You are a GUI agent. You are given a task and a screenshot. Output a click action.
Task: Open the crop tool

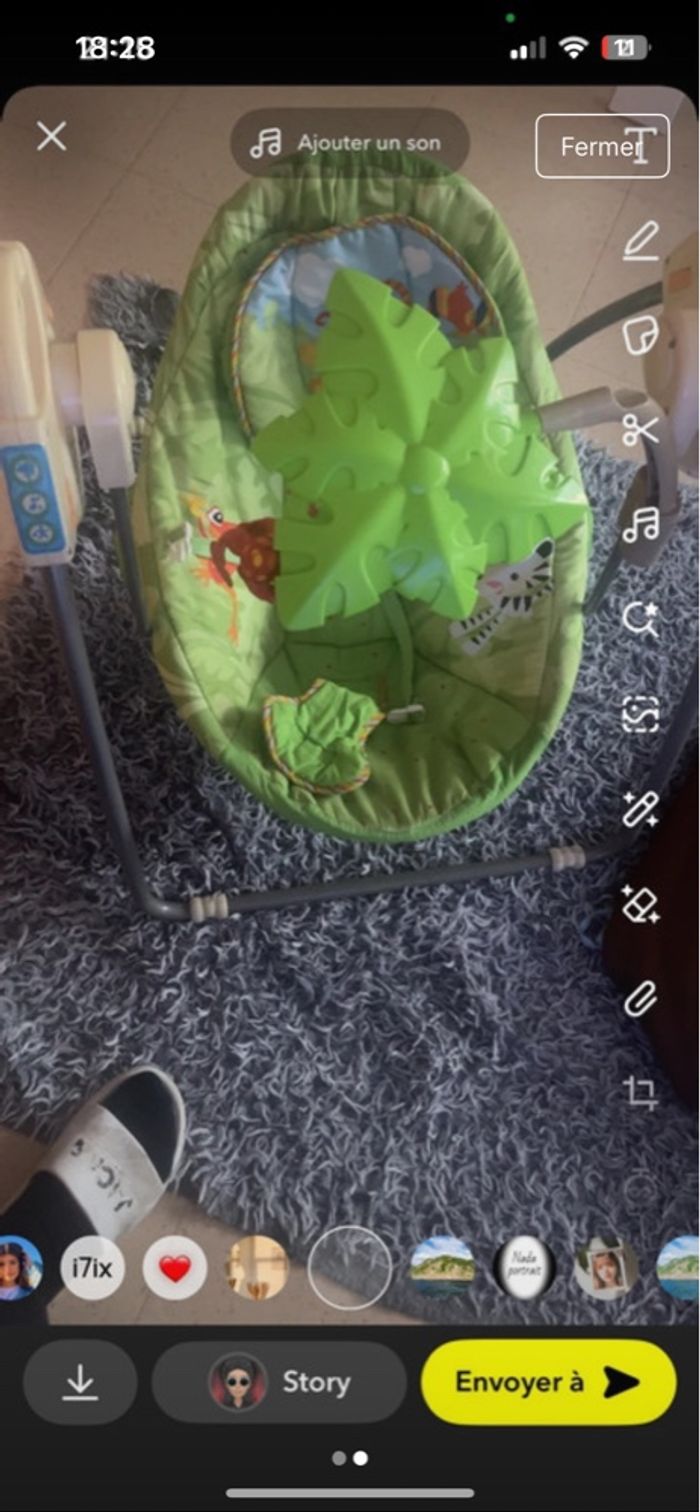[641, 1091]
